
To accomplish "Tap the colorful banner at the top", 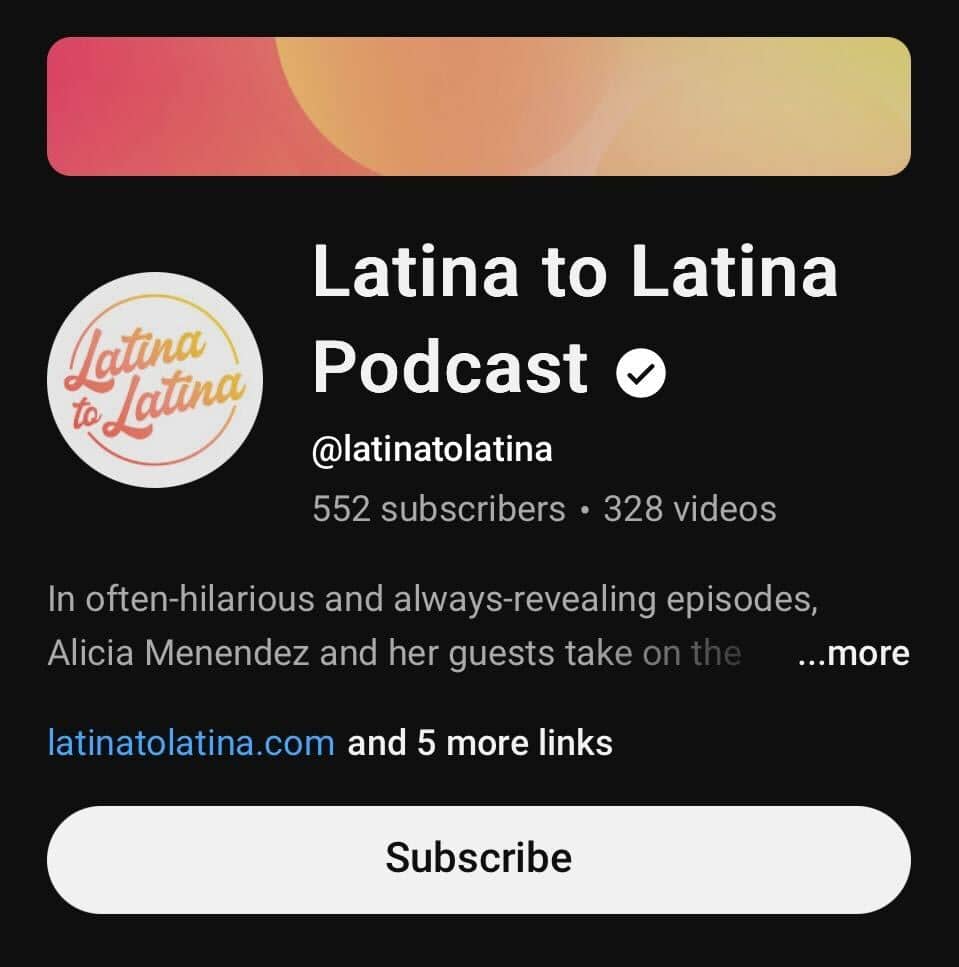I will (x=480, y=107).
